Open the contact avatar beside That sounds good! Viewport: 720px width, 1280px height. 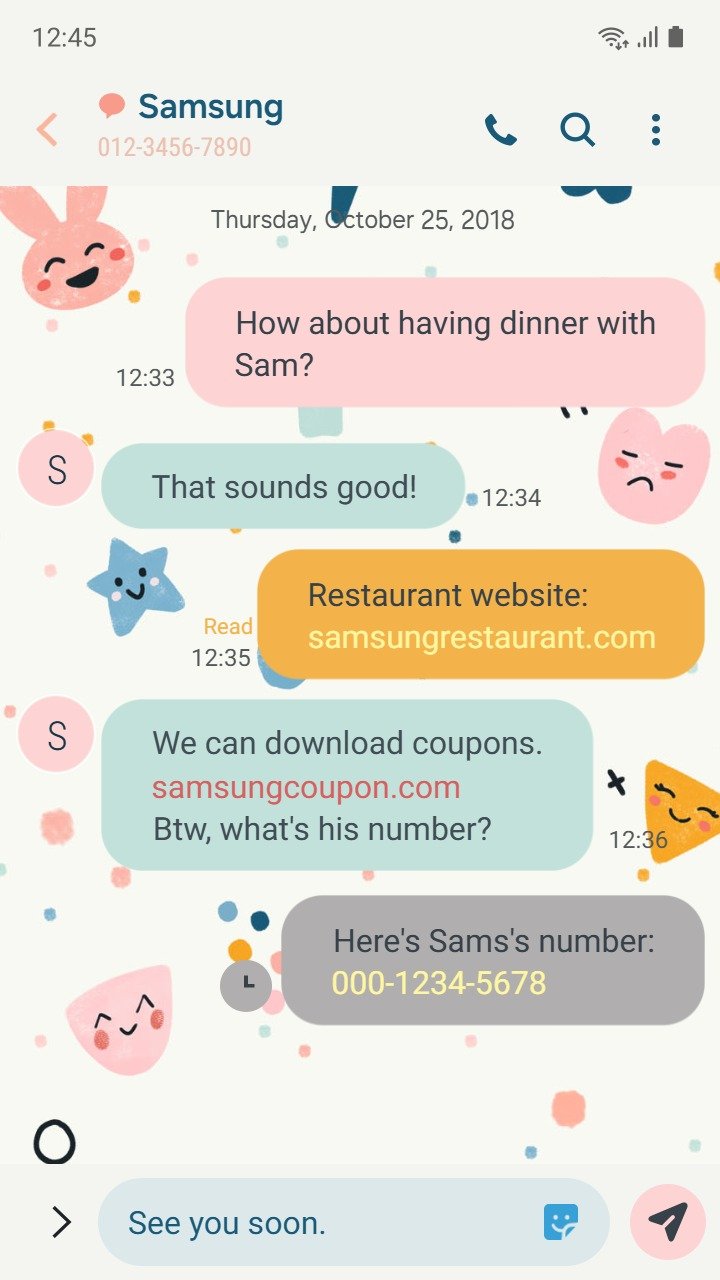pos(56,469)
